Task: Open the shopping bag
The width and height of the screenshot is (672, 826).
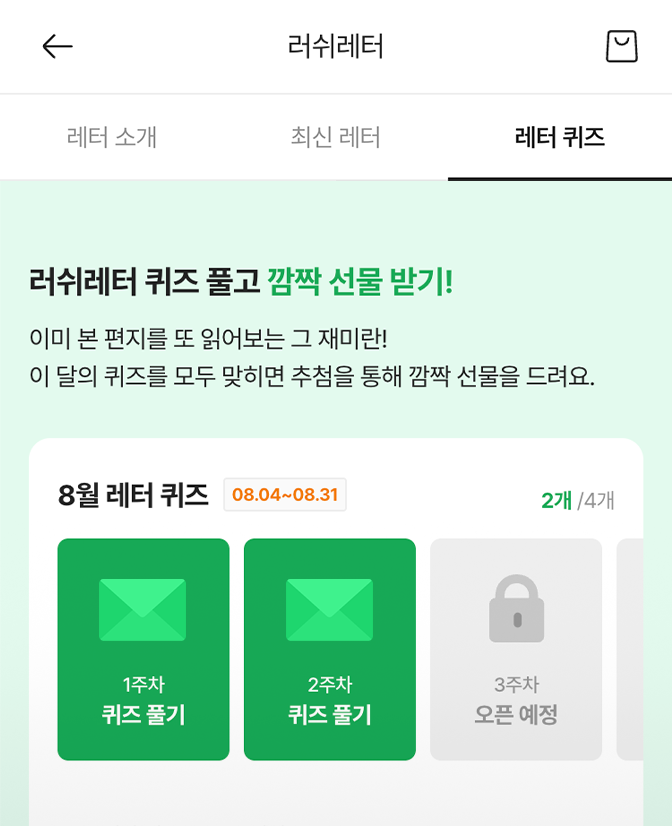Action: click(x=621, y=46)
